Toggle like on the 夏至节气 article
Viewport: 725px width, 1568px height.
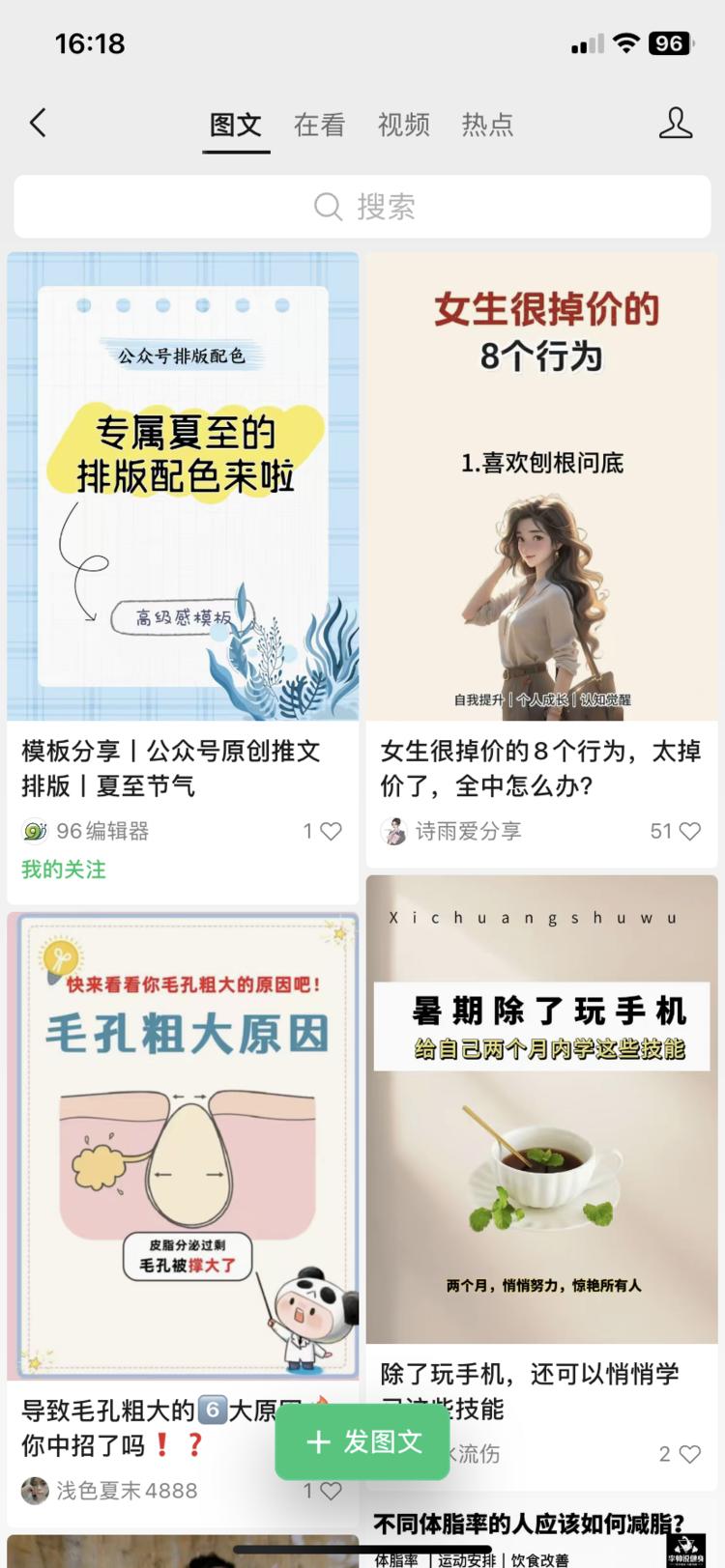pos(333,831)
